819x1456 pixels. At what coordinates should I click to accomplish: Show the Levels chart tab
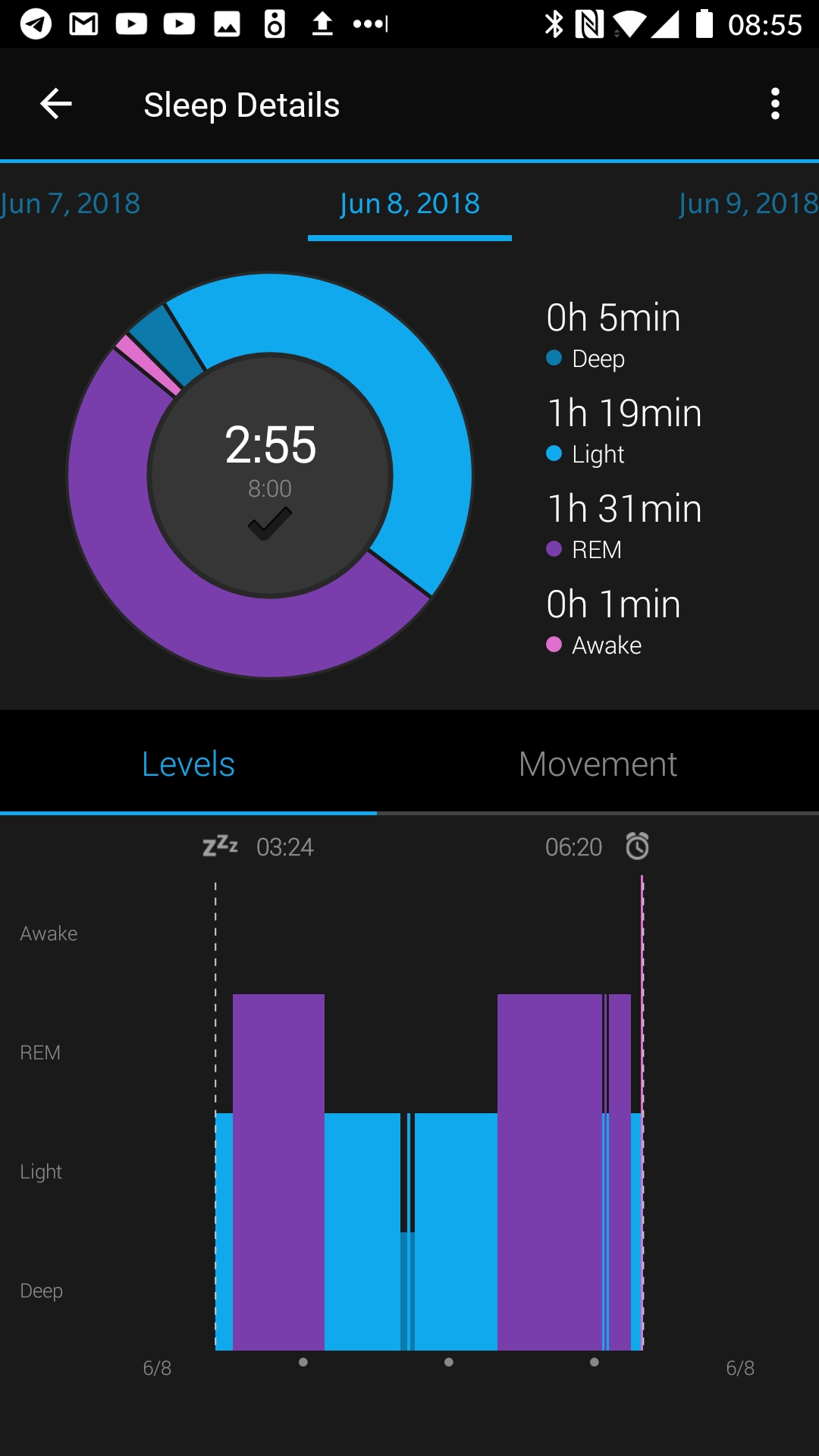tap(188, 764)
